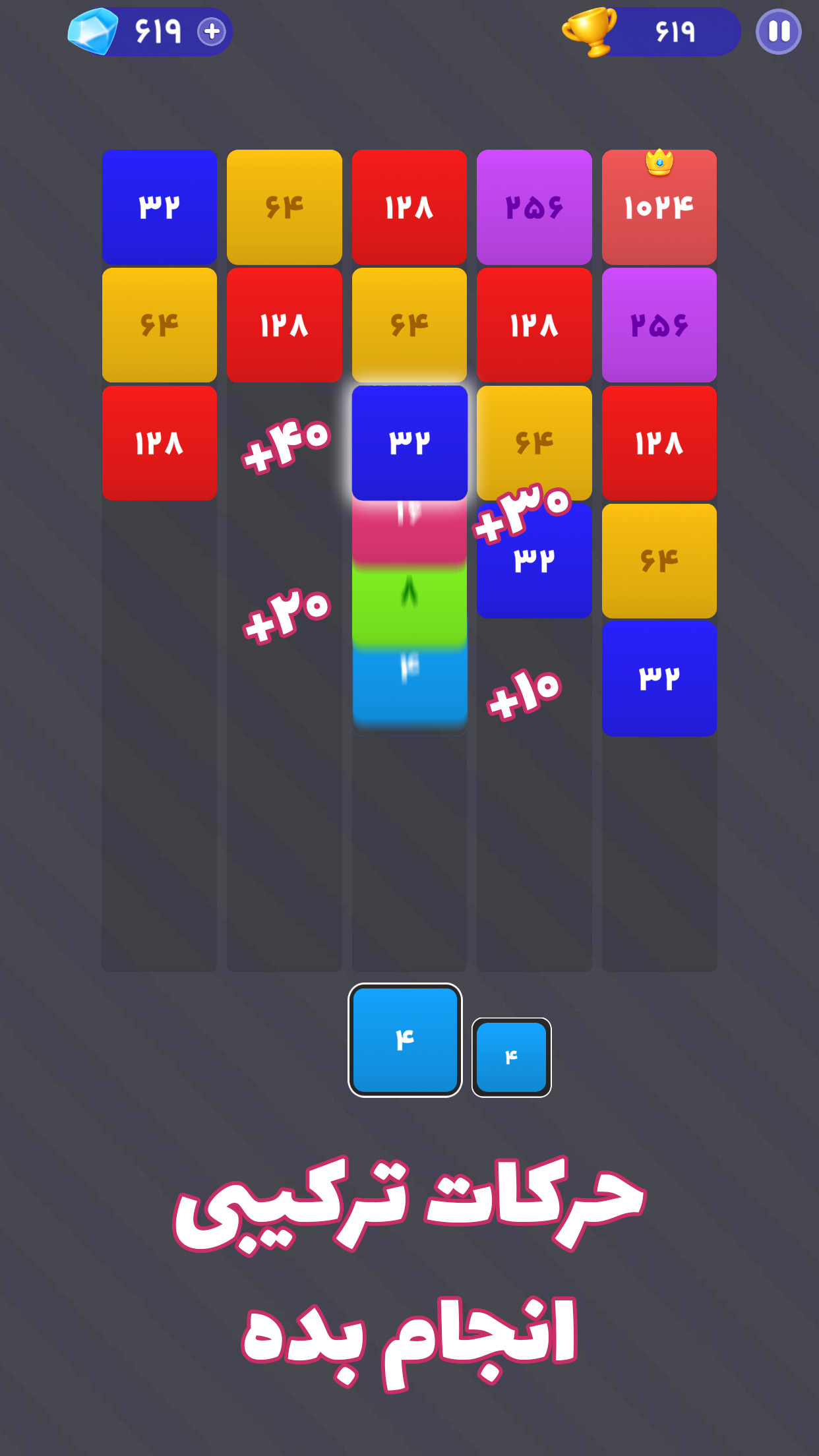The height and width of the screenshot is (1456, 819).
Task: Add more gems with the plus button
Action: (x=212, y=32)
